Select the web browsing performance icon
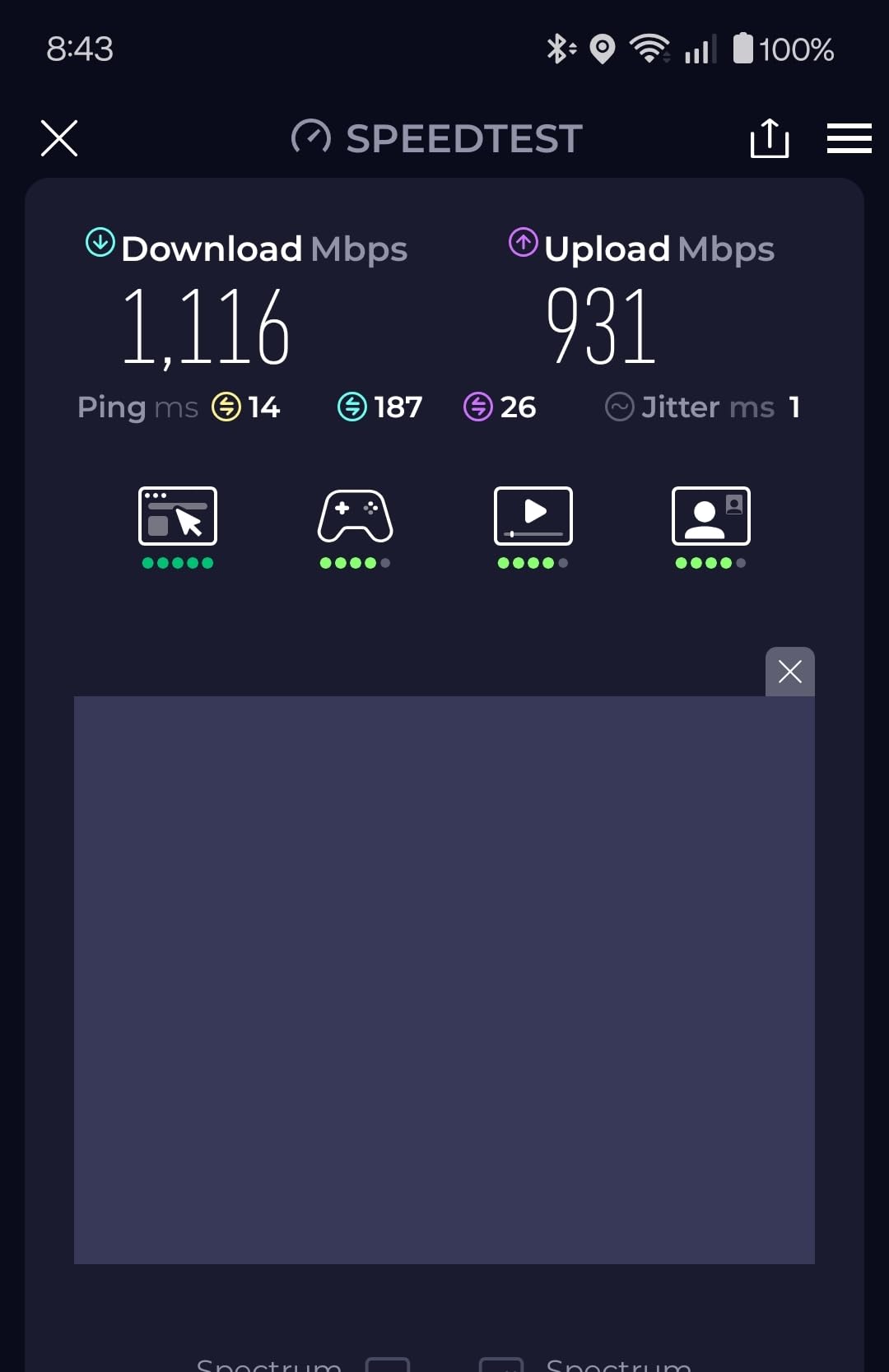Viewport: 889px width, 1372px height. (x=178, y=516)
